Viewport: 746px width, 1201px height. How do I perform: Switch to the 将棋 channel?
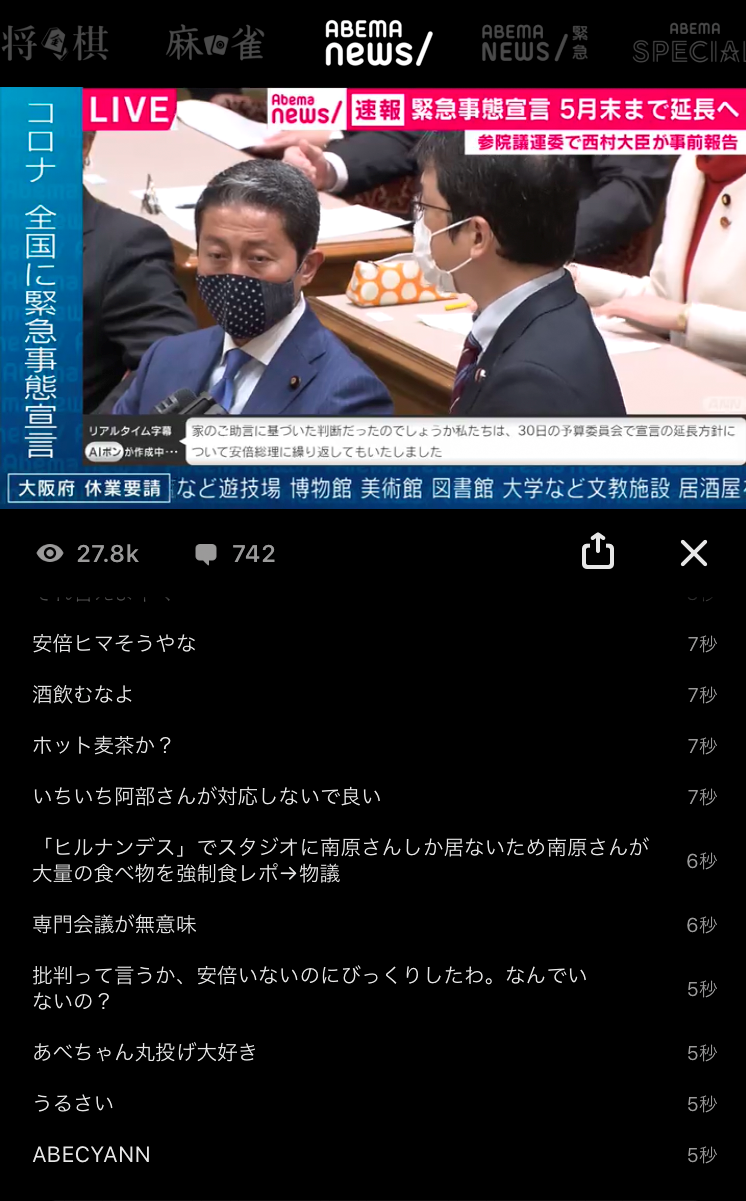click(x=55, y=44)
